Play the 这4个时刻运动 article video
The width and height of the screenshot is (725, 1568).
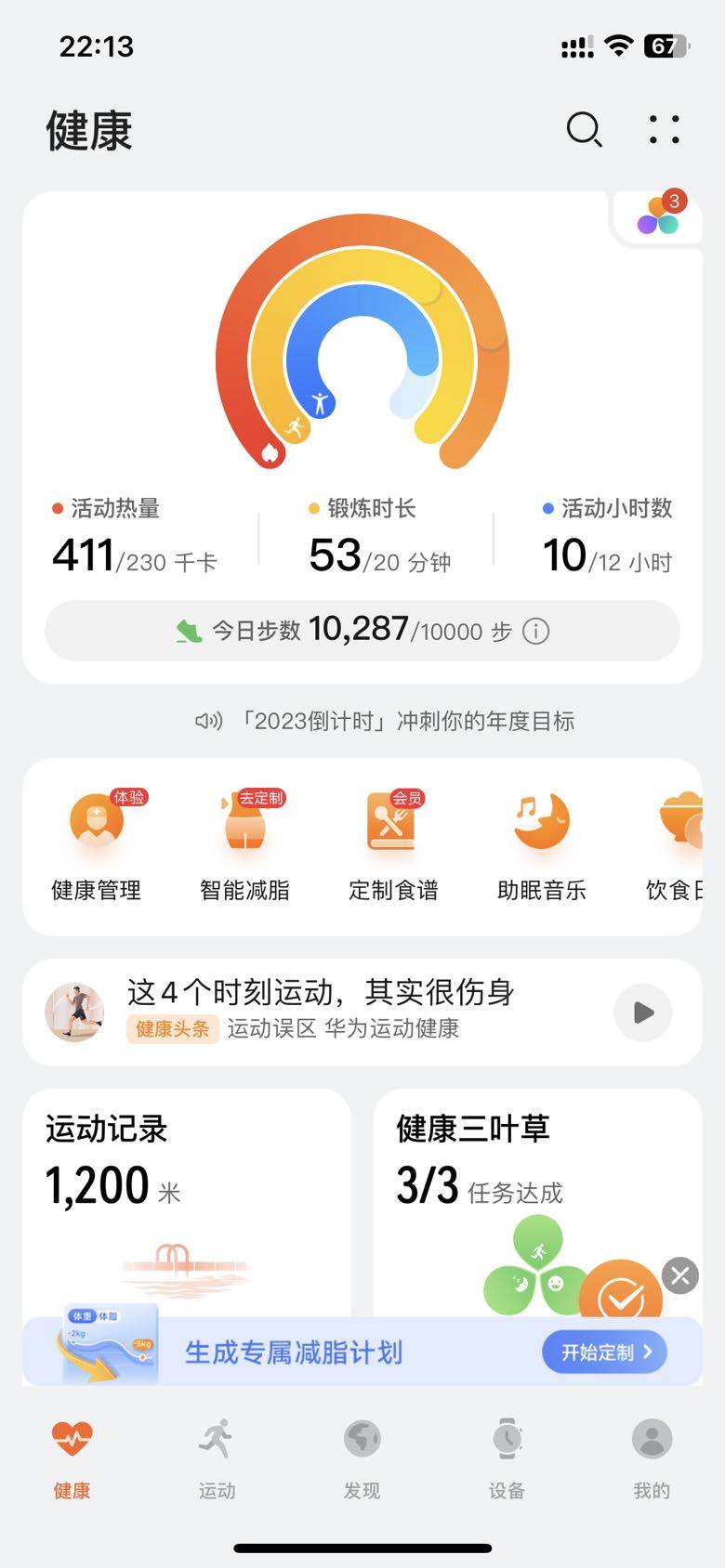(x=642, y=1013)
